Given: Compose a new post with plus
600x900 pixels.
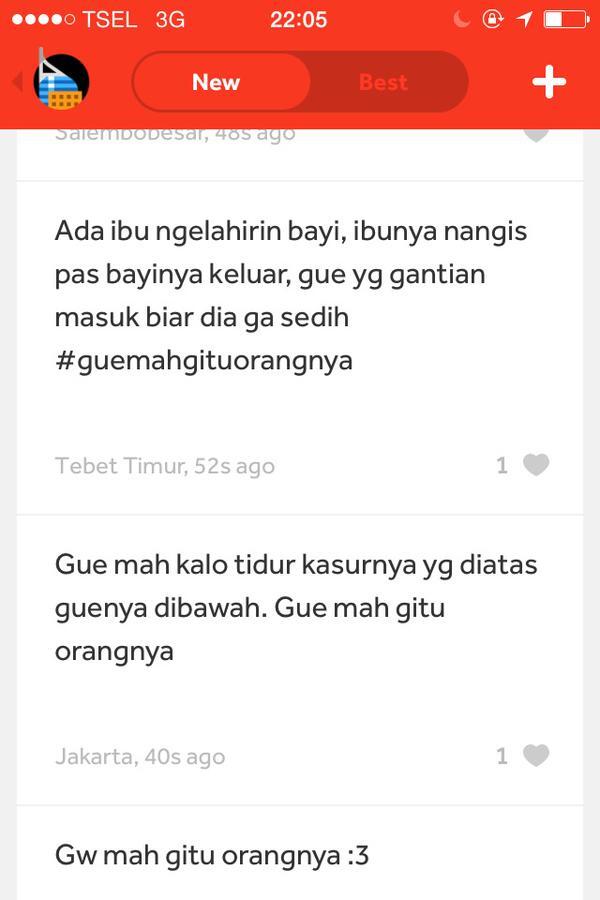Looking at the screenshot, I should 549,82.
